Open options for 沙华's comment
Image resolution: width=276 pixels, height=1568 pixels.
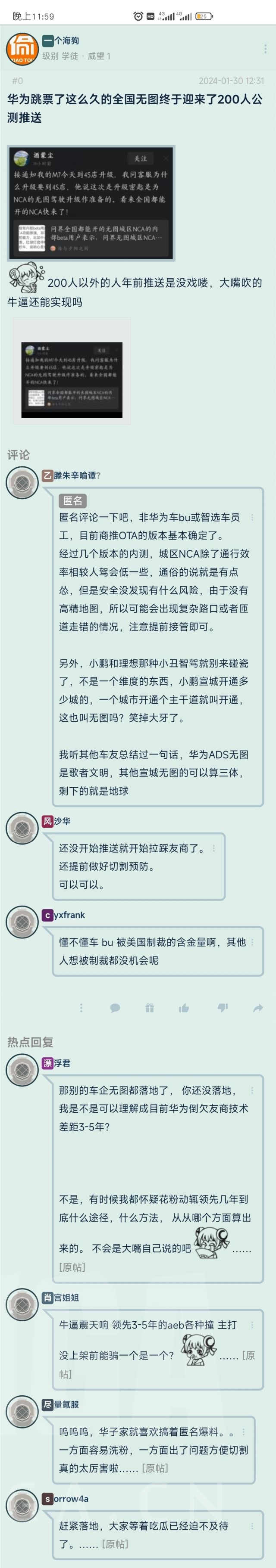[x=214, y=848]
